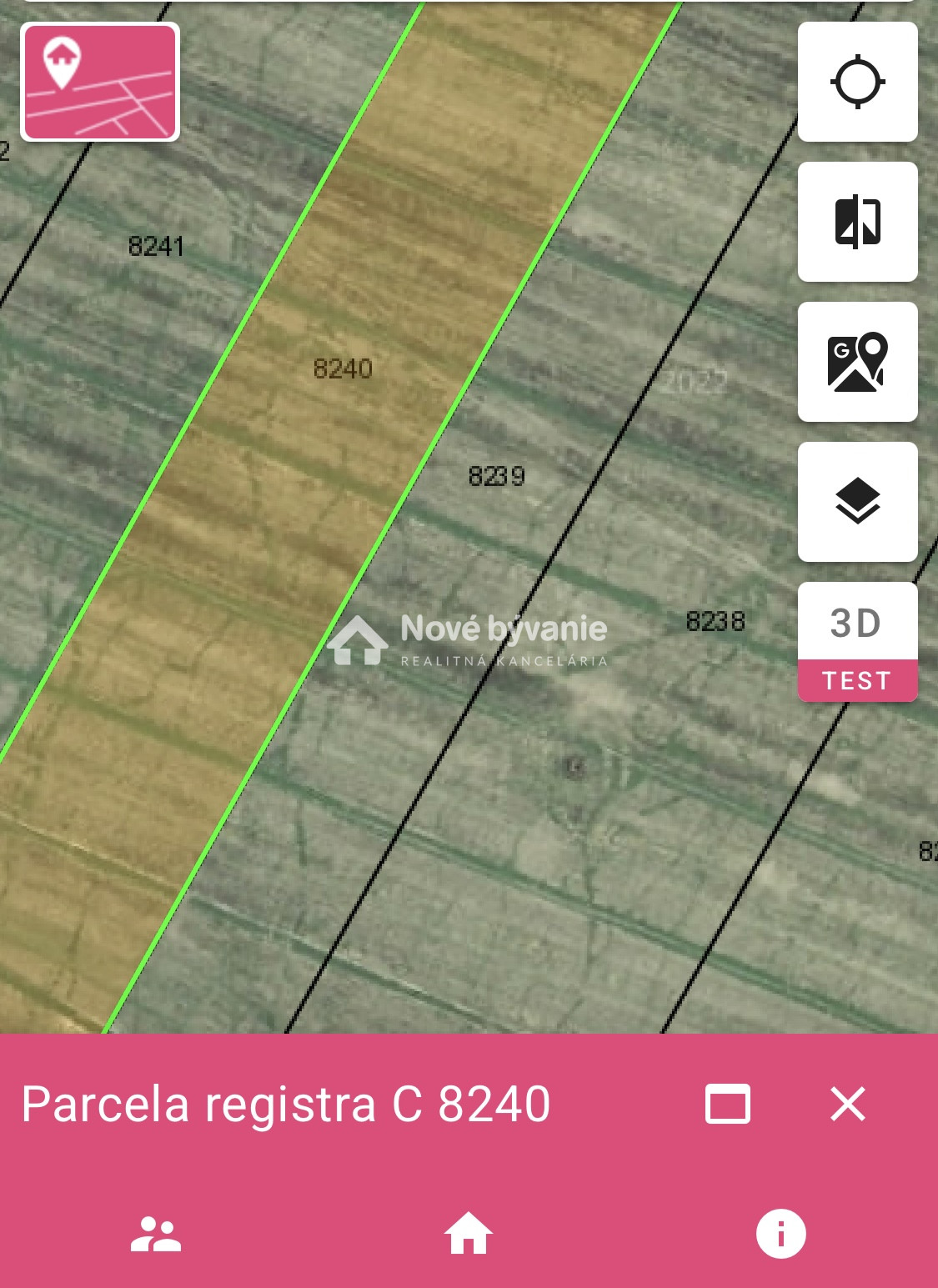This screenshot has width=938, height=1288.
Task: Open location in Google Maps view
Action: pyautogui.click(x=857, y=362)
